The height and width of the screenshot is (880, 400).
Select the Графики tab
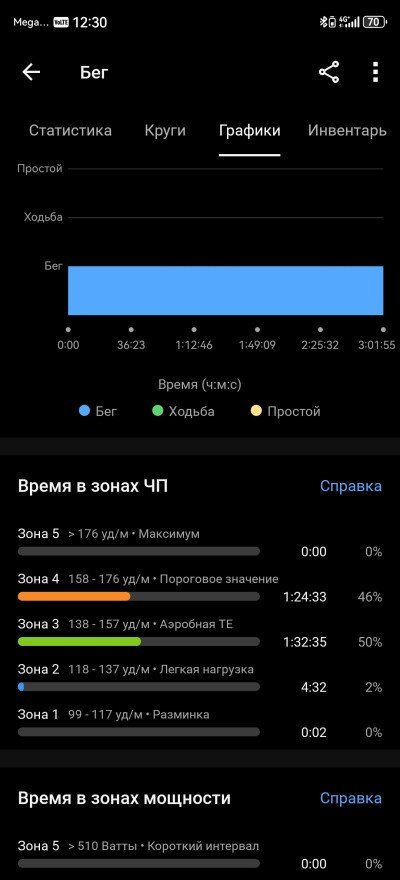tap(250, 131)
